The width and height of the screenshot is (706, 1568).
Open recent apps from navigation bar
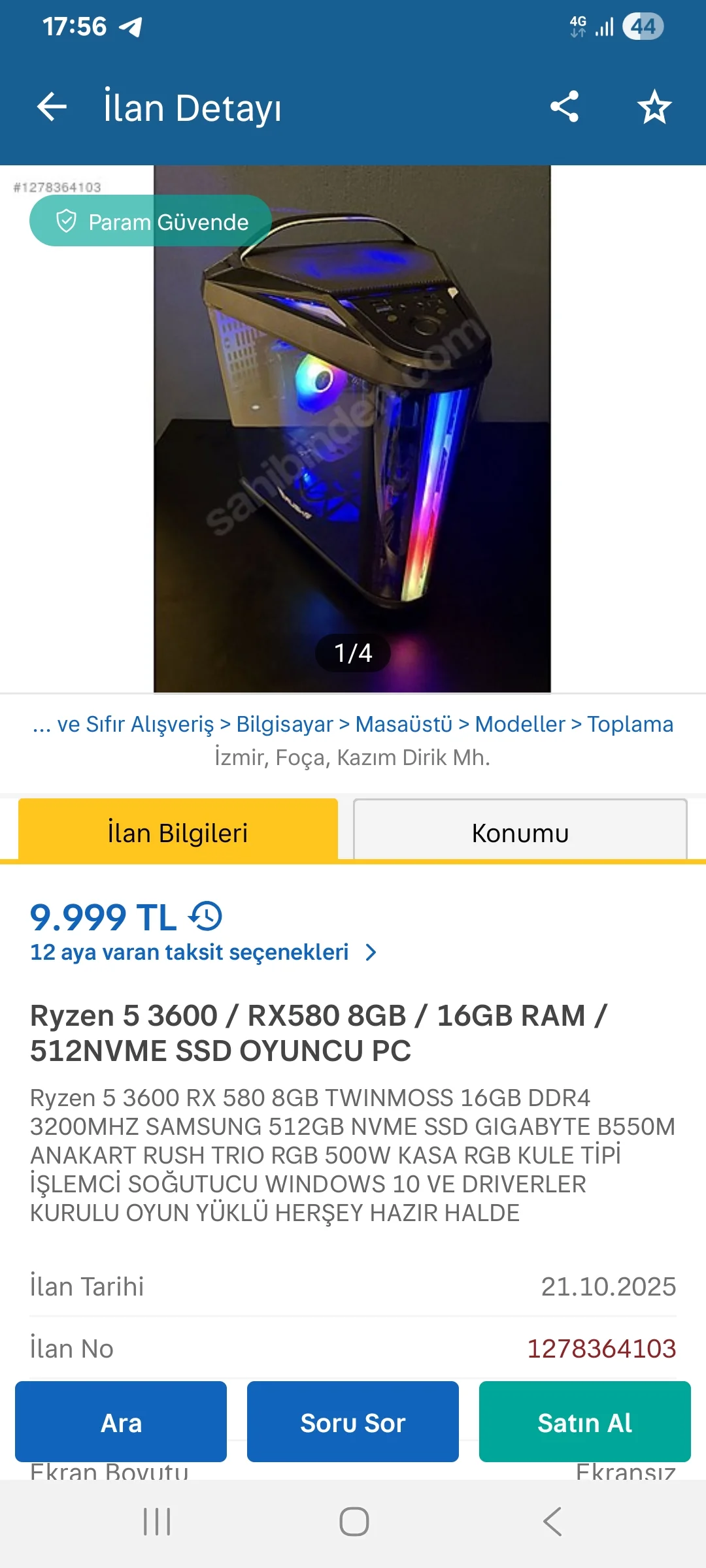pos(157,1522)
